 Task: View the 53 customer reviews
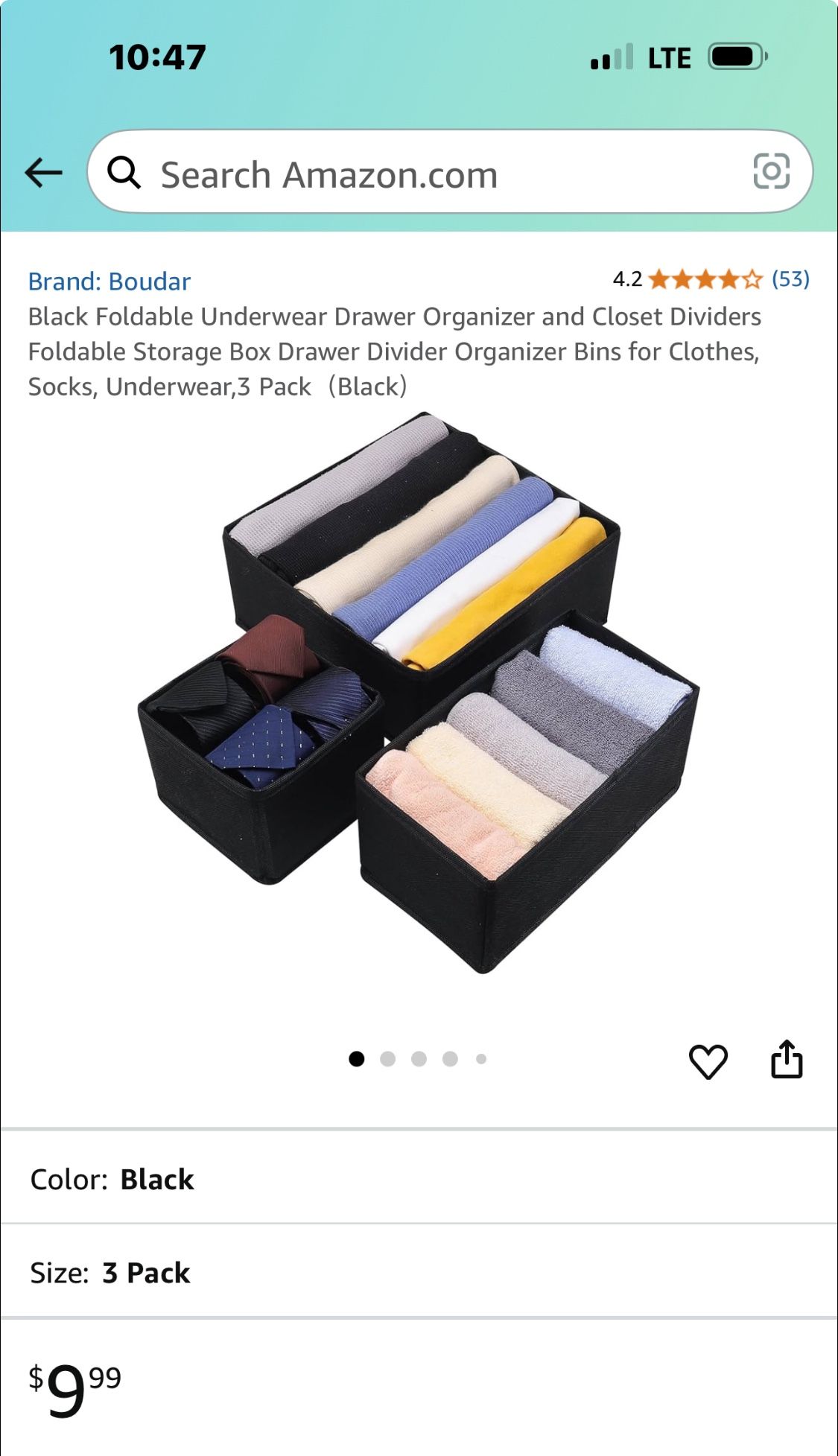point(790,279)
